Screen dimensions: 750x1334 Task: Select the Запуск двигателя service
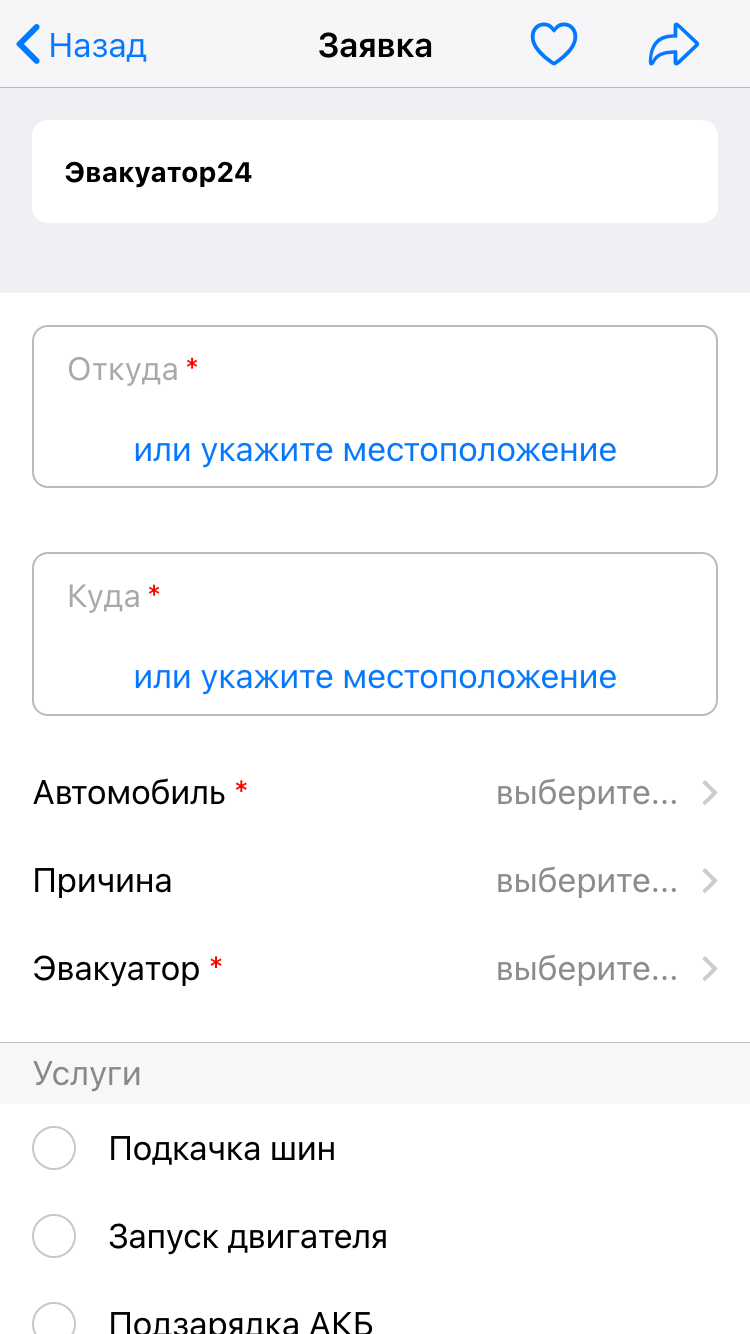55,1237
